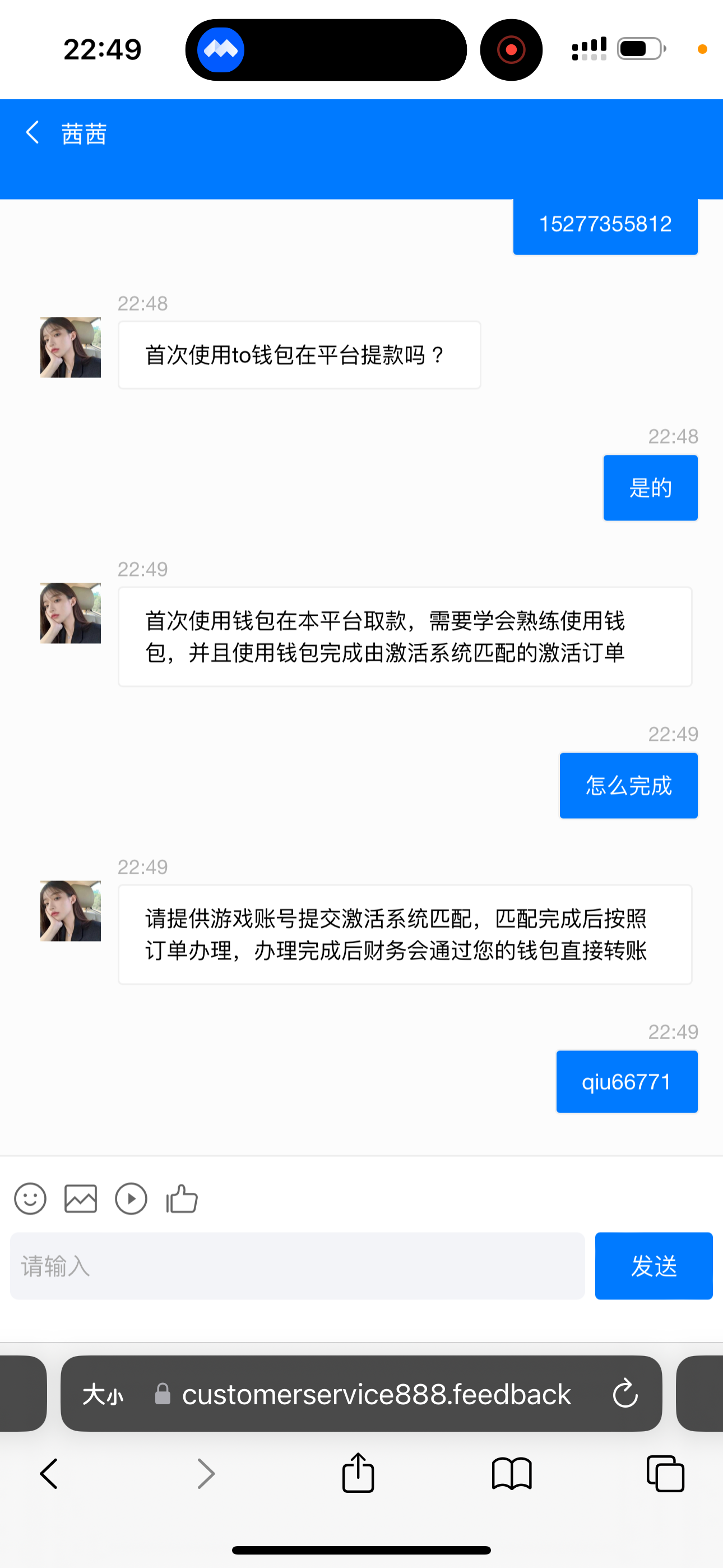The width and height of the screenshot is (723, 1568).
Task: Tap the thumbs-up like icon
Action: tap(180, 1198)
